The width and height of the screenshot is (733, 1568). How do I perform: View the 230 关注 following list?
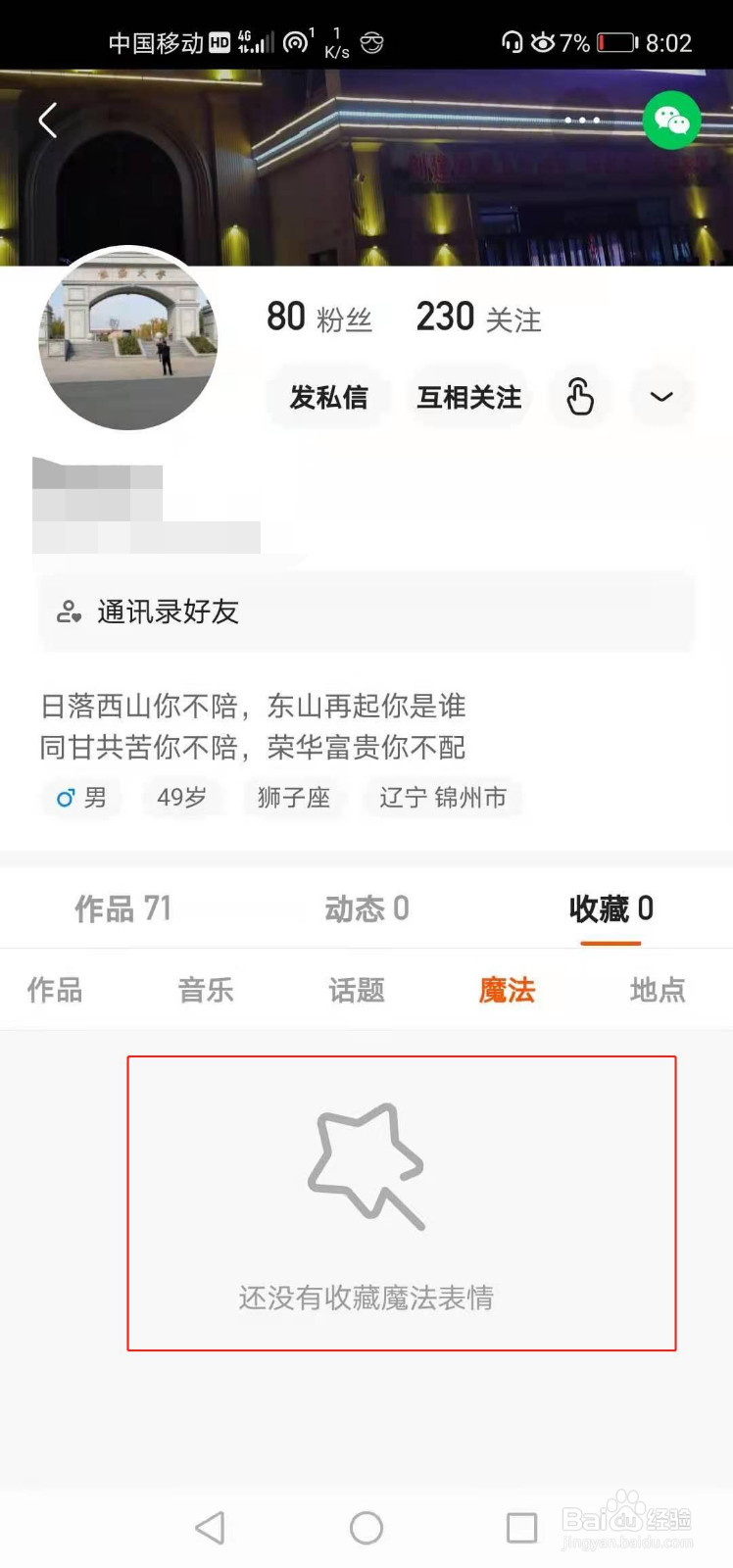(478, 318)
